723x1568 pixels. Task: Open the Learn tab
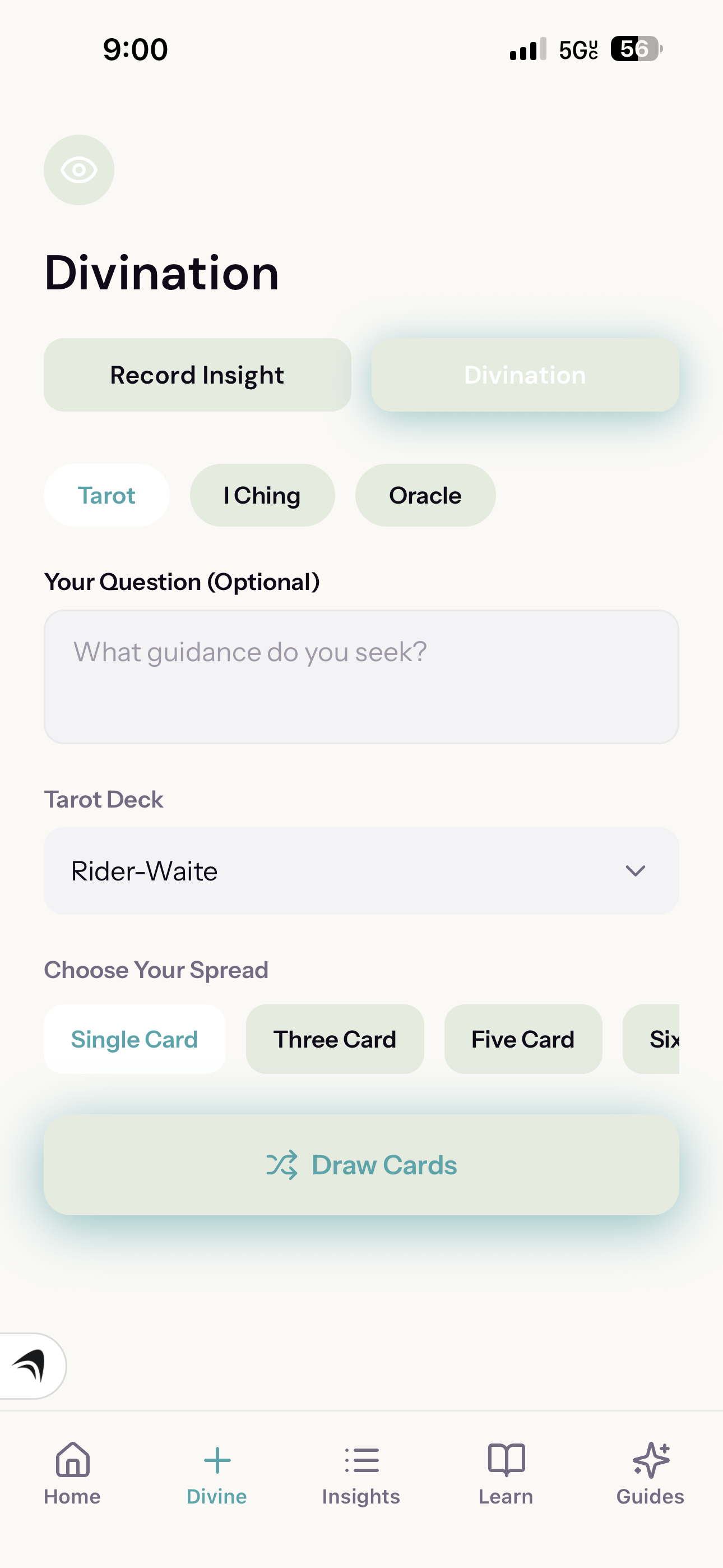506,1472
